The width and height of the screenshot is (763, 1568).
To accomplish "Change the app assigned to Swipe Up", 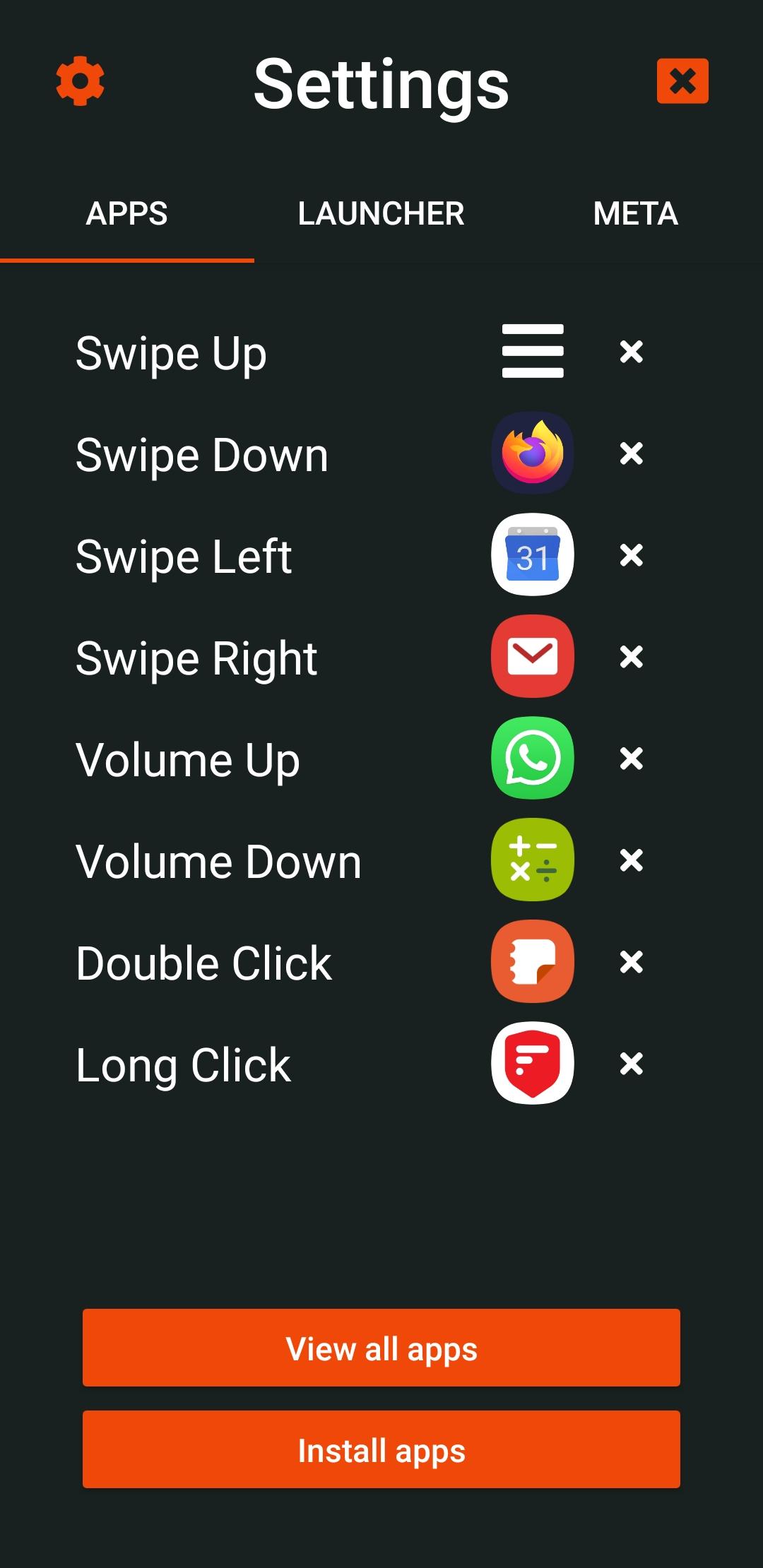I will [533, 351].
